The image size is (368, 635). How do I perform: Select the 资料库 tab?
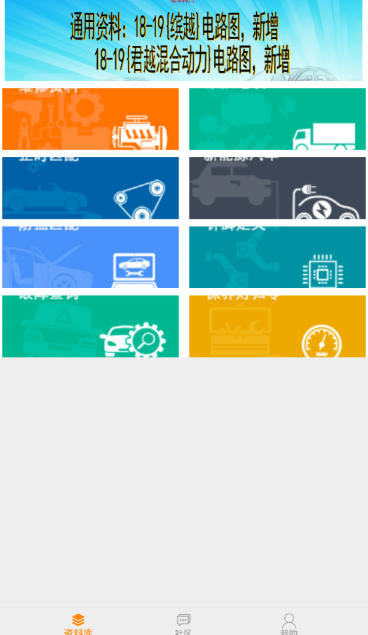[78, 624]
